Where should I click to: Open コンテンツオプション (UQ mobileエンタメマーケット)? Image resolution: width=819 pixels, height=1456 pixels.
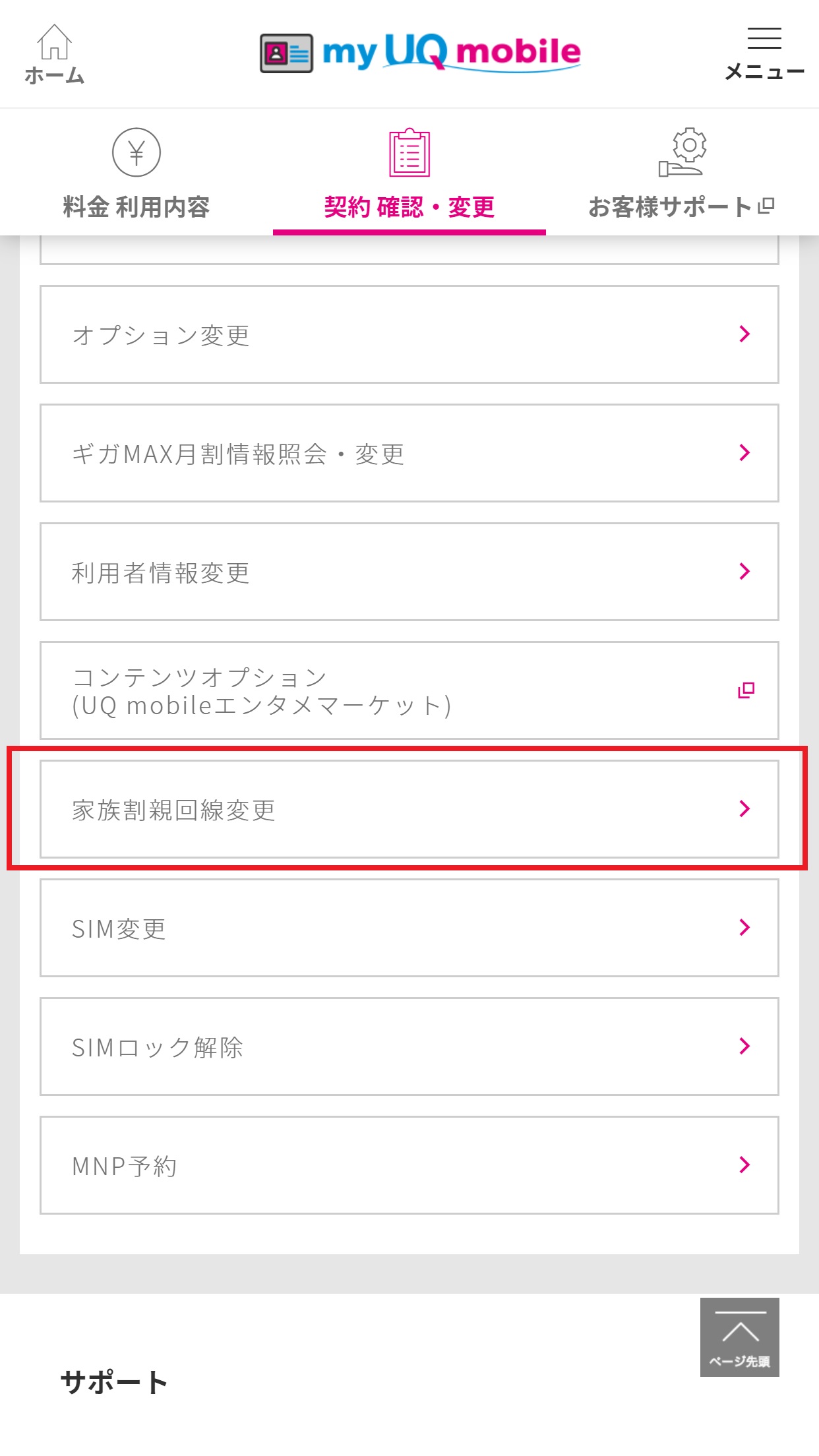tap(409, 690)
